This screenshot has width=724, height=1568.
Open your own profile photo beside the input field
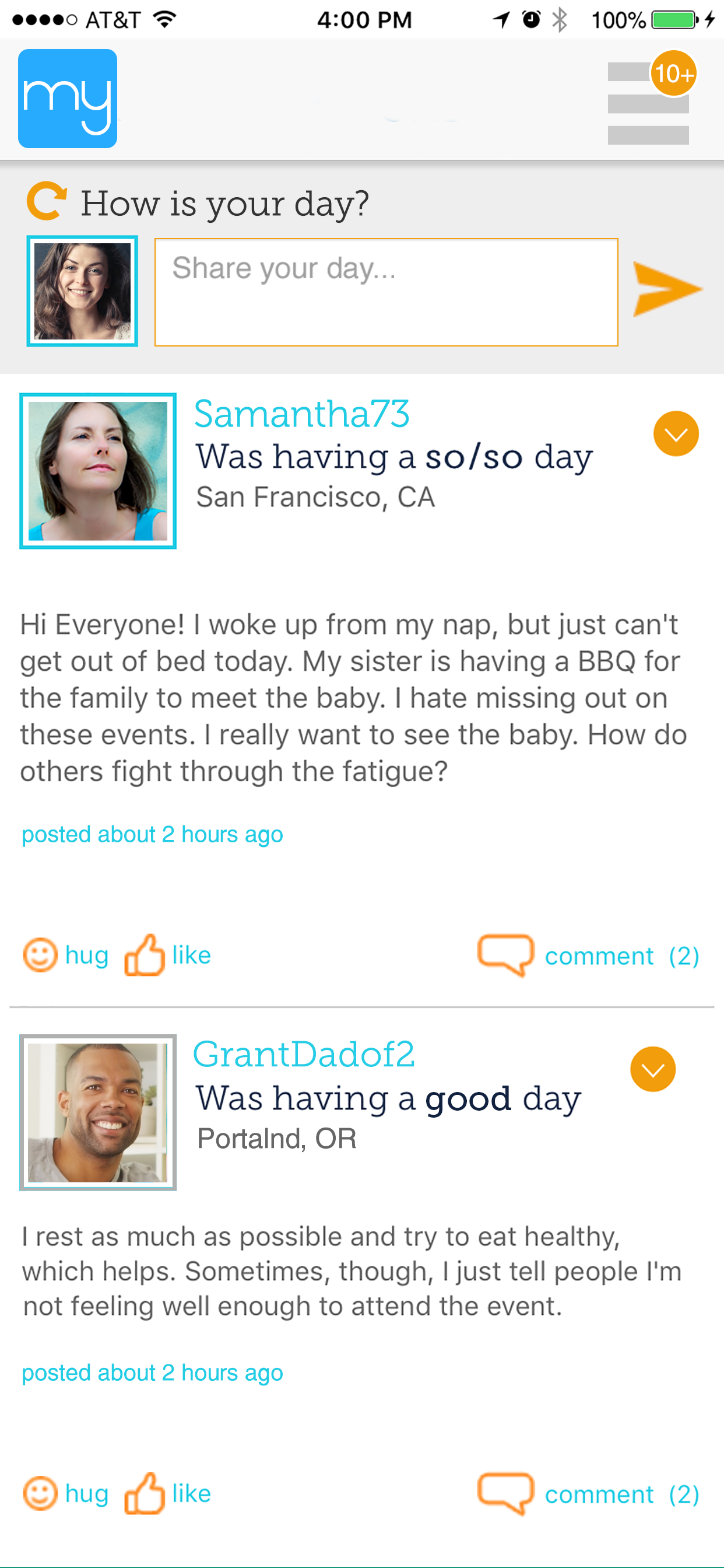click(x=82, y=291)
